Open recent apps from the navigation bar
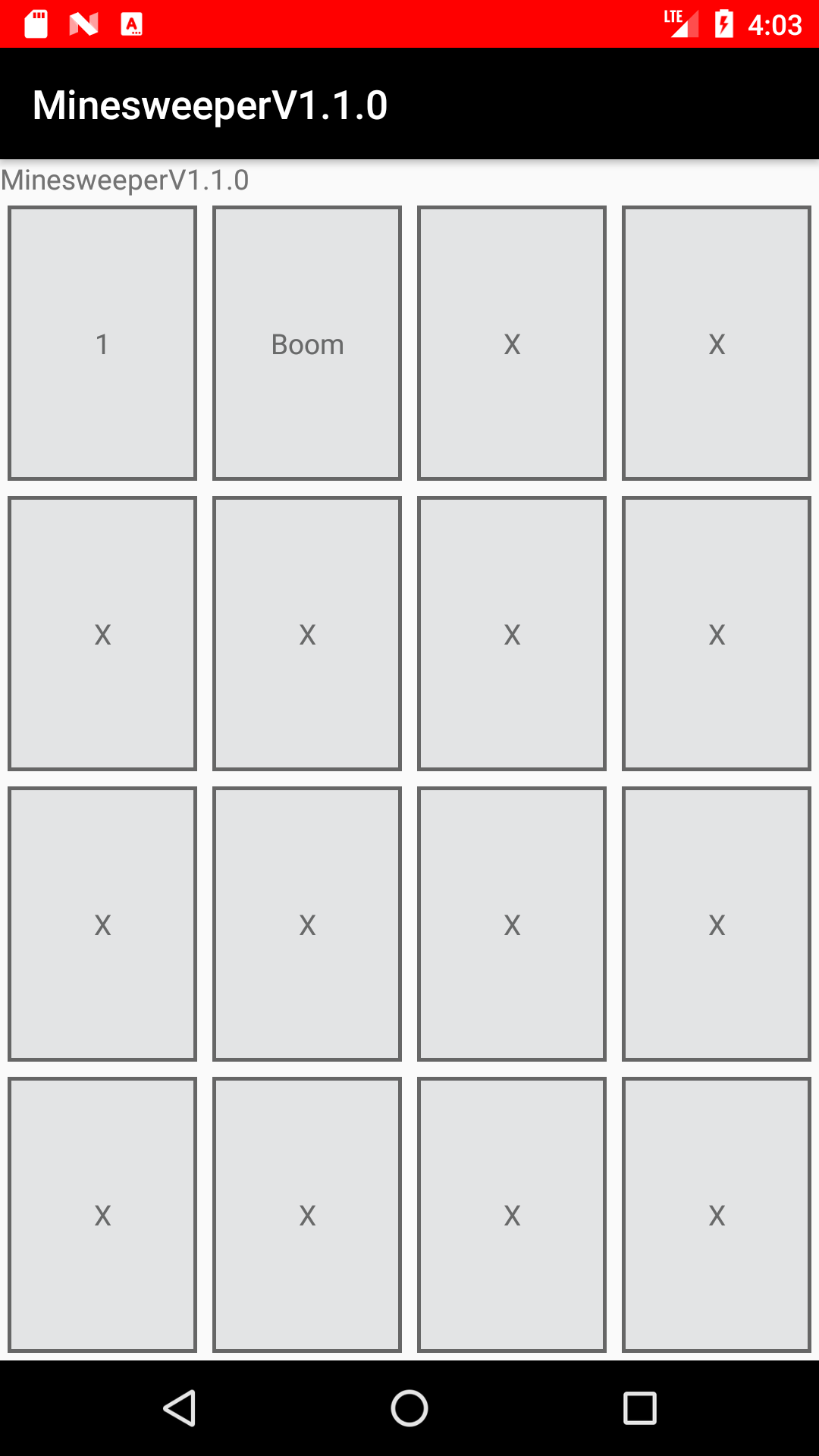The height and width of the screenshot is (1456, 819). 639,1408
